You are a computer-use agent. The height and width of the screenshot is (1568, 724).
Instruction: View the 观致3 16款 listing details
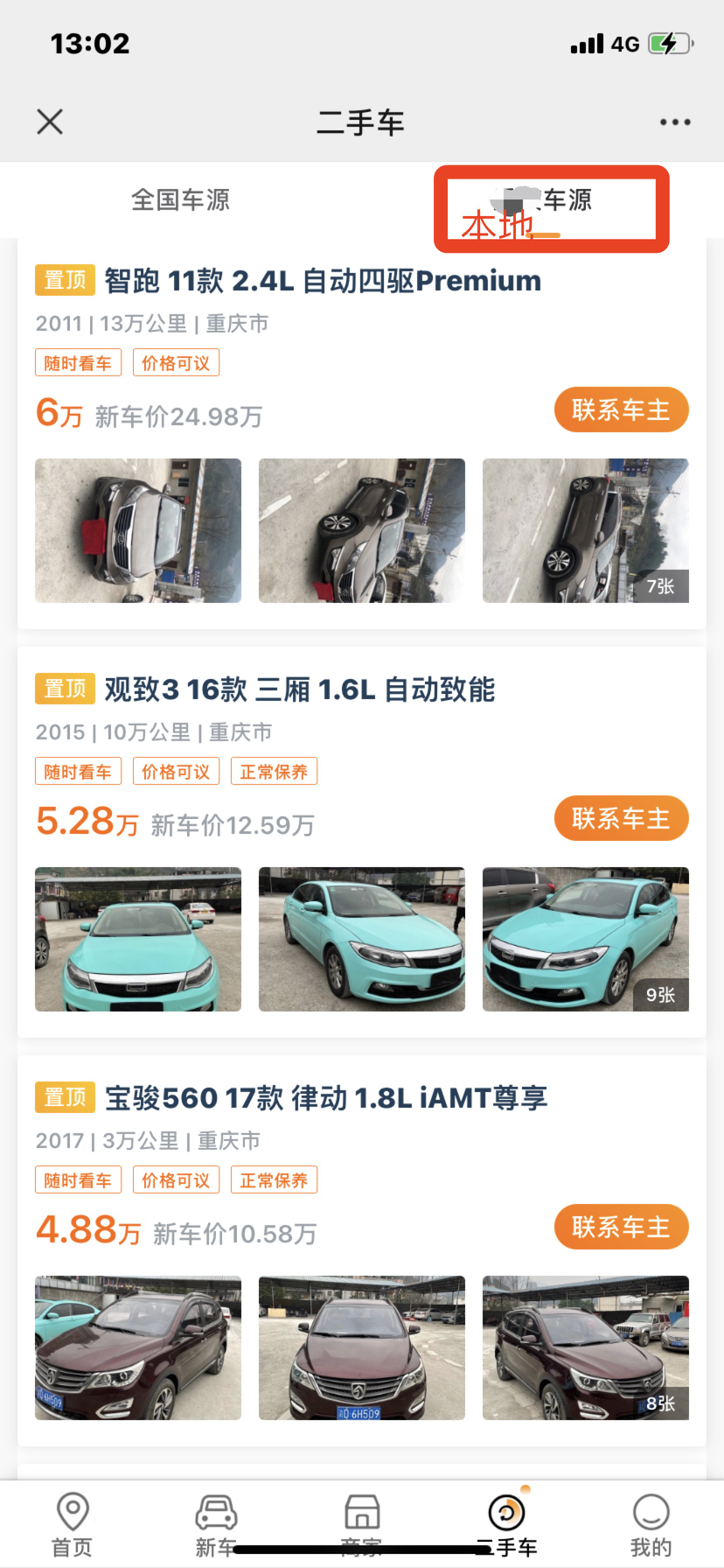click(299, 689)
